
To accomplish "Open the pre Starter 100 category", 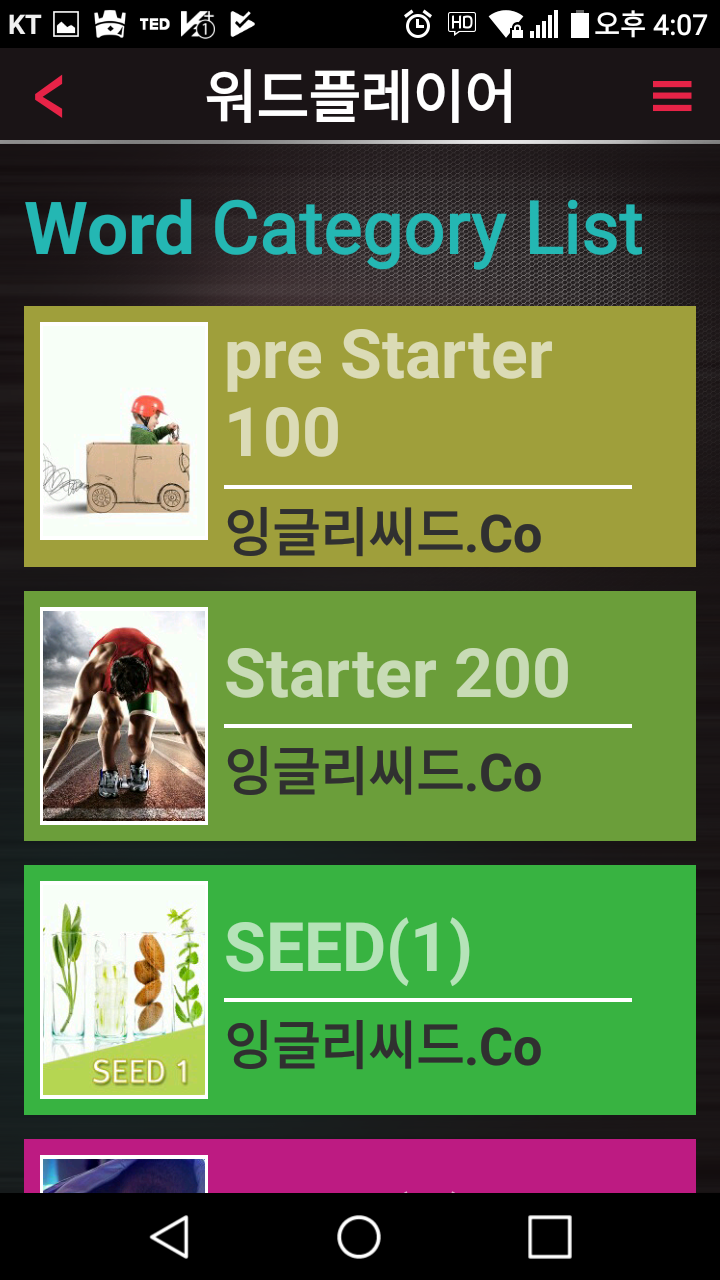I will click(360, 436).
